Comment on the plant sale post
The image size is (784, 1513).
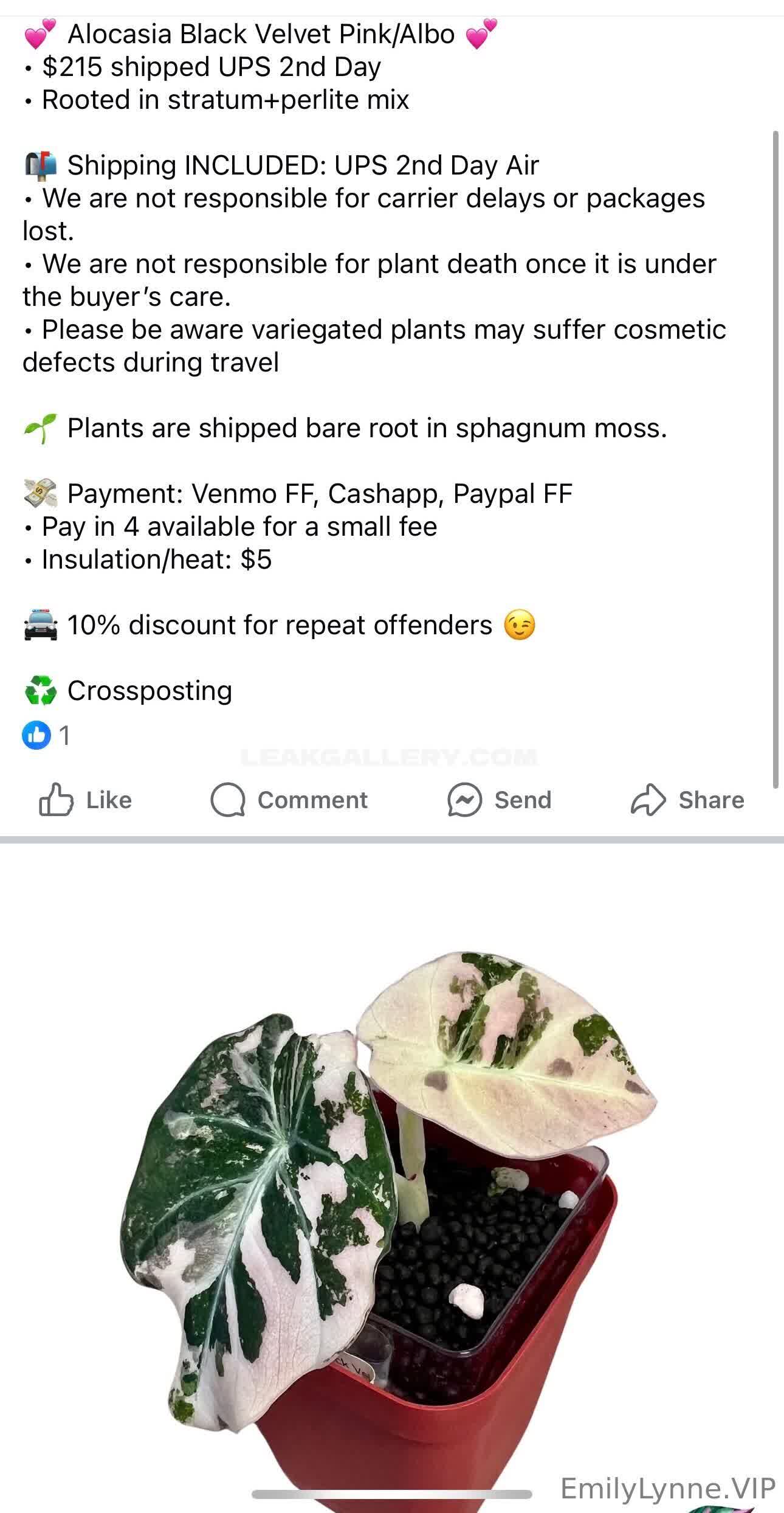[x=289, y=800]
